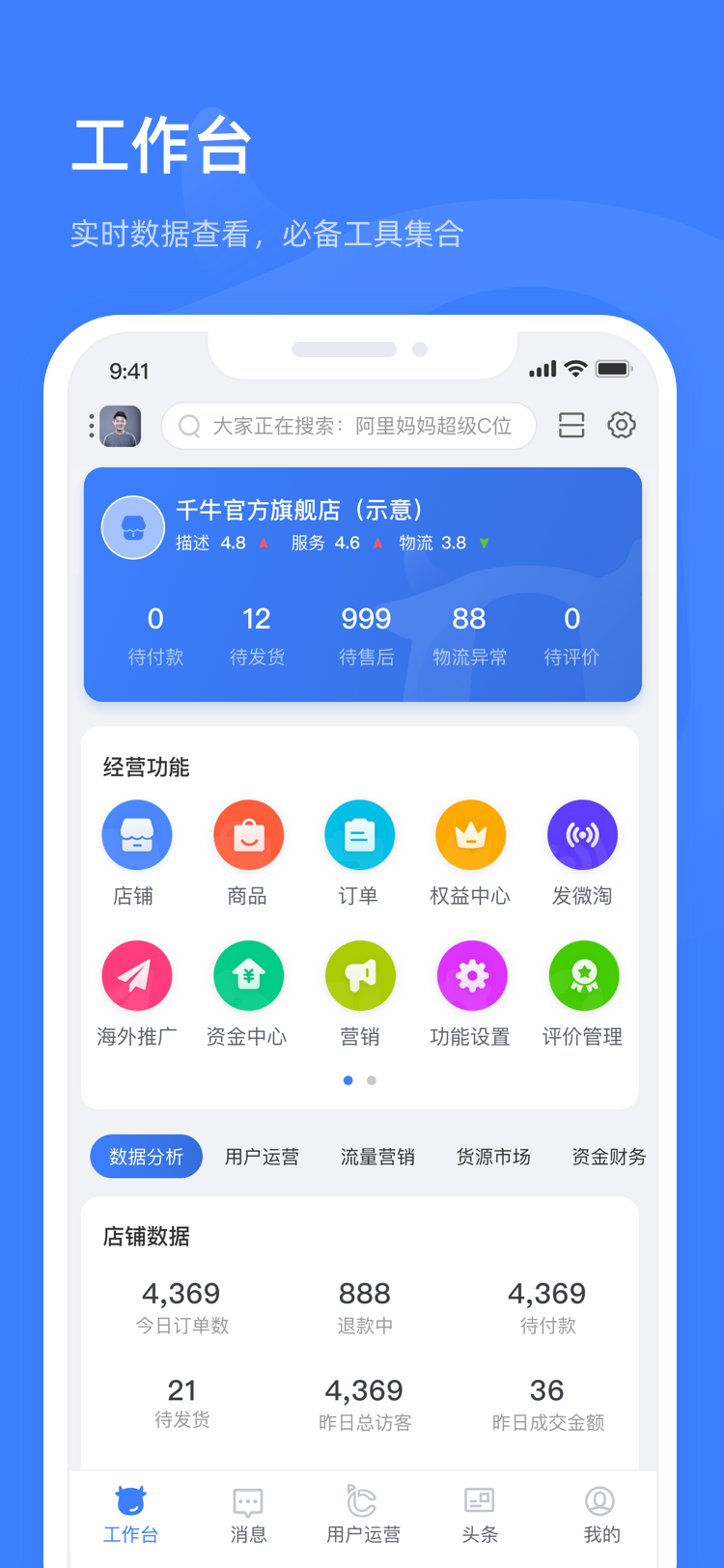724x1568 pixels.
Task: Select the 发微淘 broadcast icon
Action: tap(582, 834)
